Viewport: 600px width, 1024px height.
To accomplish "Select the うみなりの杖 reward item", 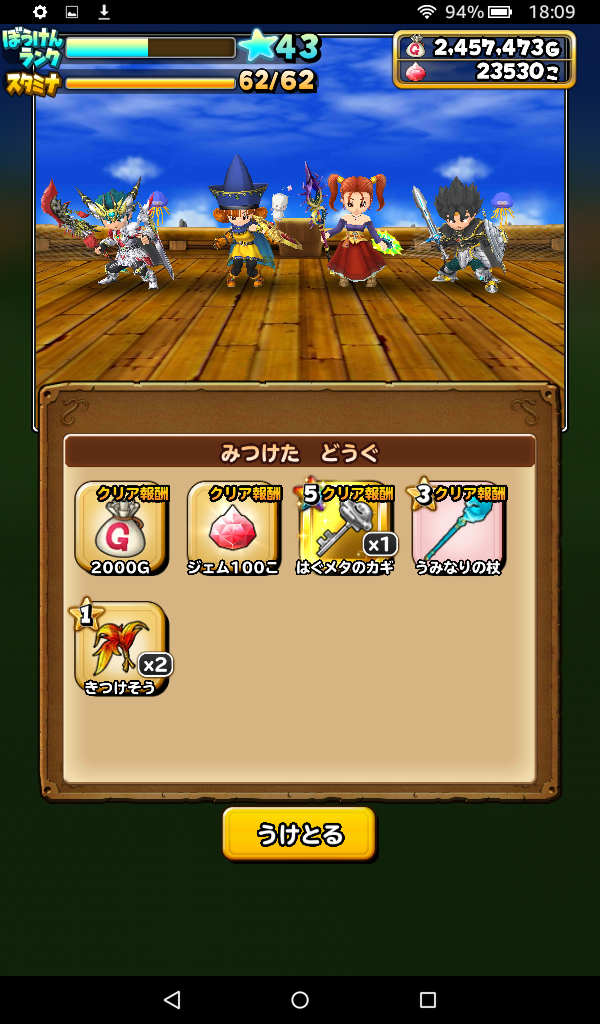I will (457, 527).
